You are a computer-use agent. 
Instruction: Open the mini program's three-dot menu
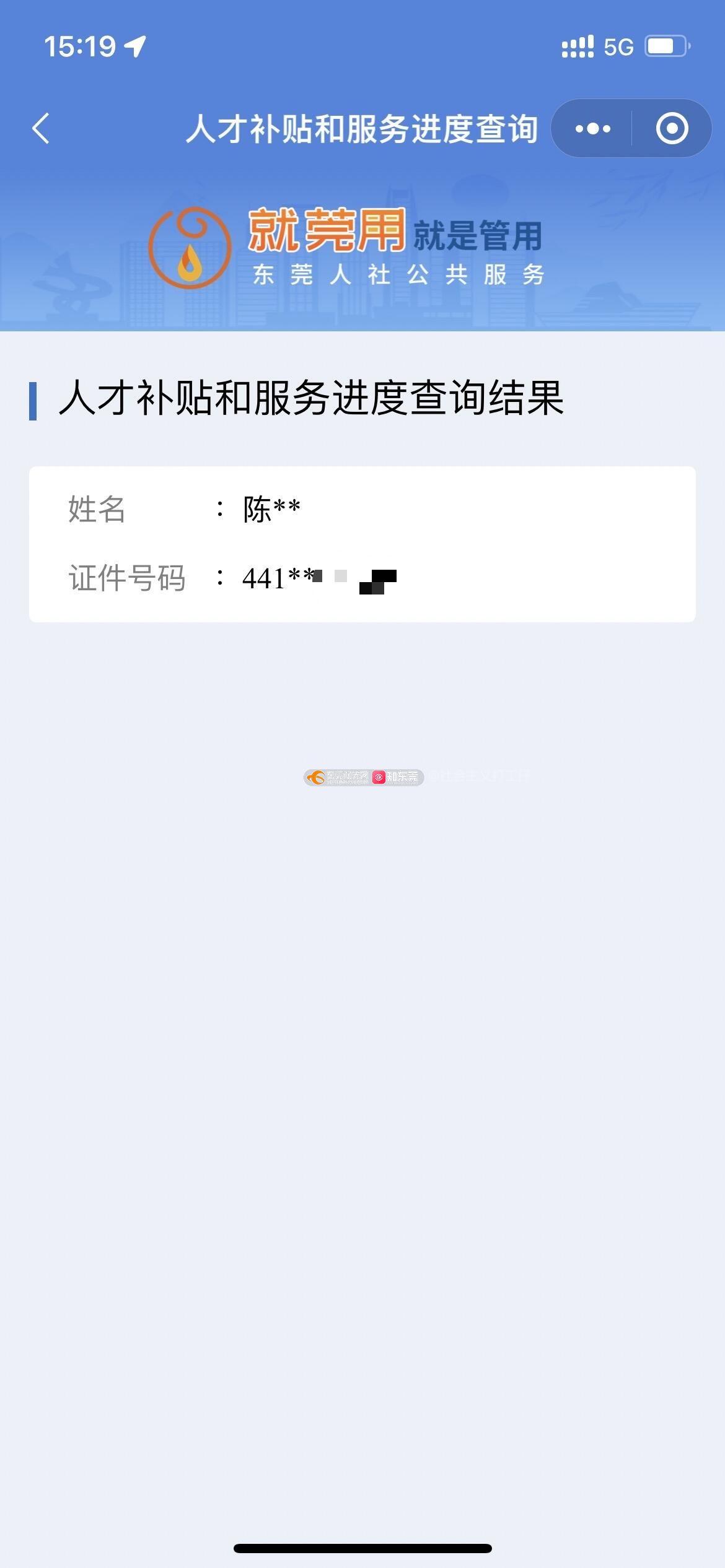(x=592, y=129)
